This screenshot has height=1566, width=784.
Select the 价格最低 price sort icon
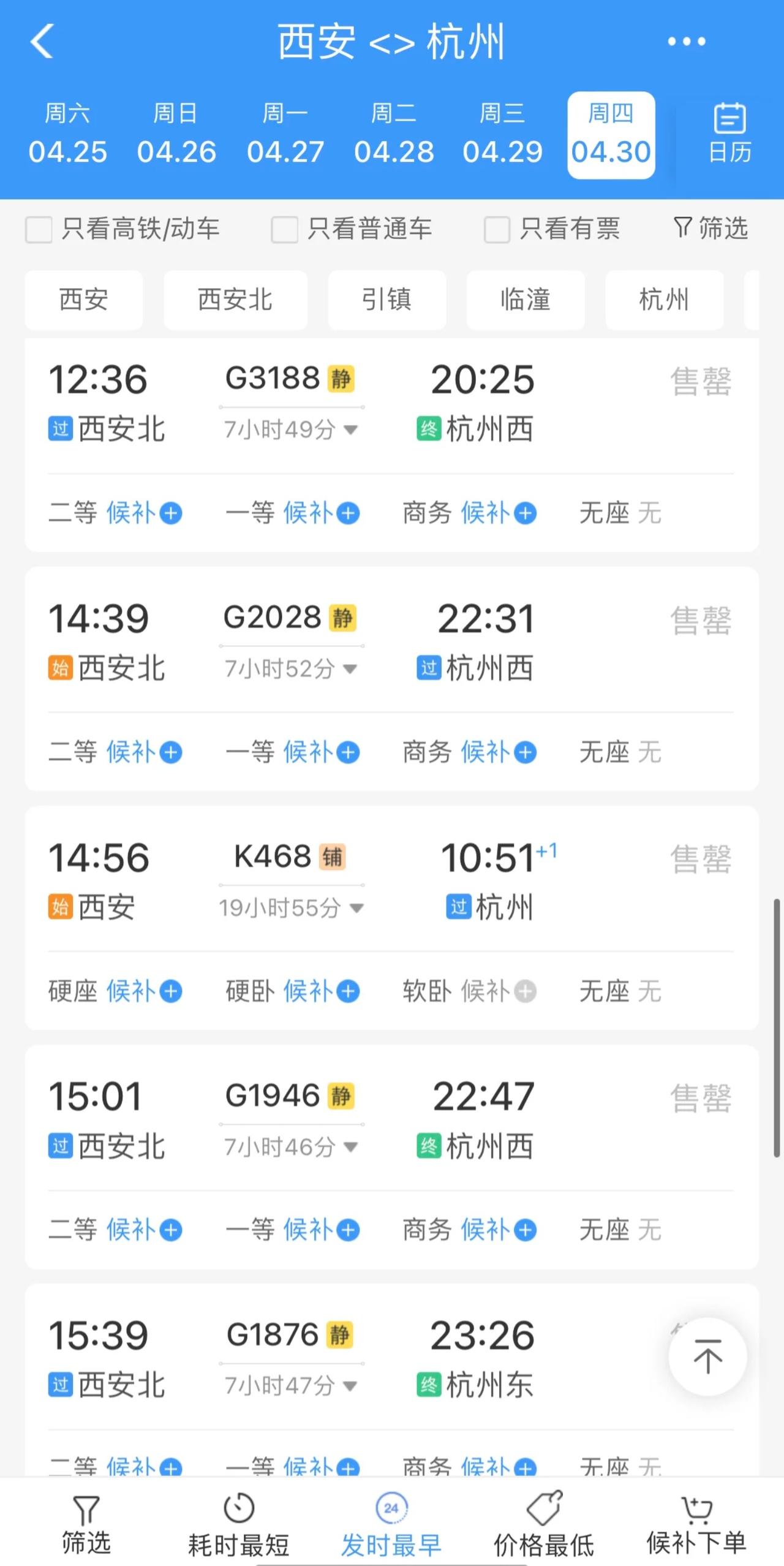[545, 1507]
